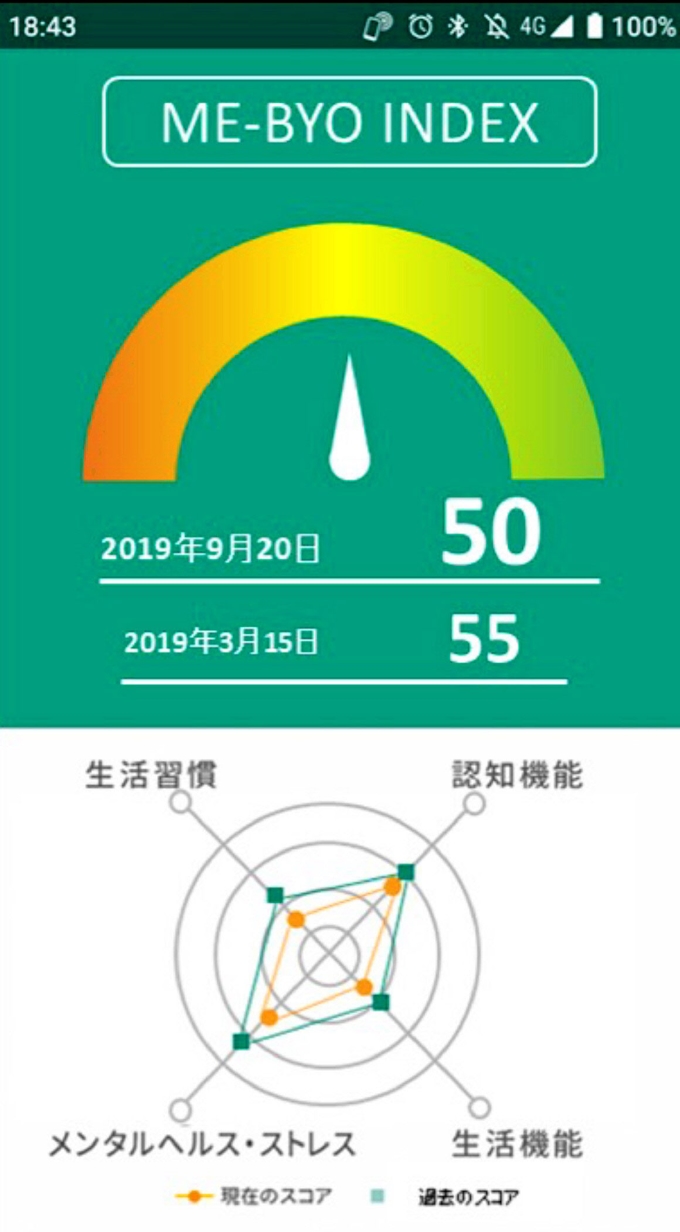680x1232 pixels.
Task: Tap the ME-BYO INDEX outlined button
Action: [x=350, y=122]
